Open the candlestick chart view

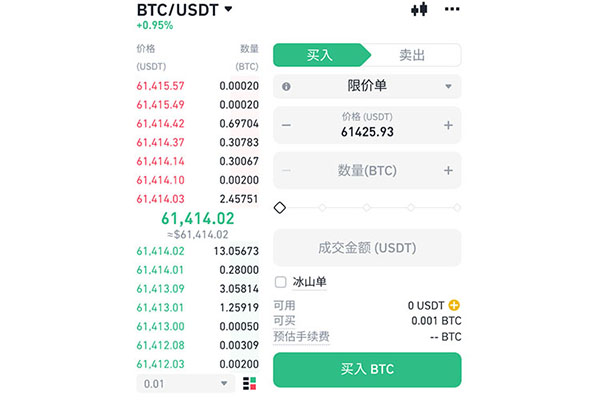pos(419,10)
